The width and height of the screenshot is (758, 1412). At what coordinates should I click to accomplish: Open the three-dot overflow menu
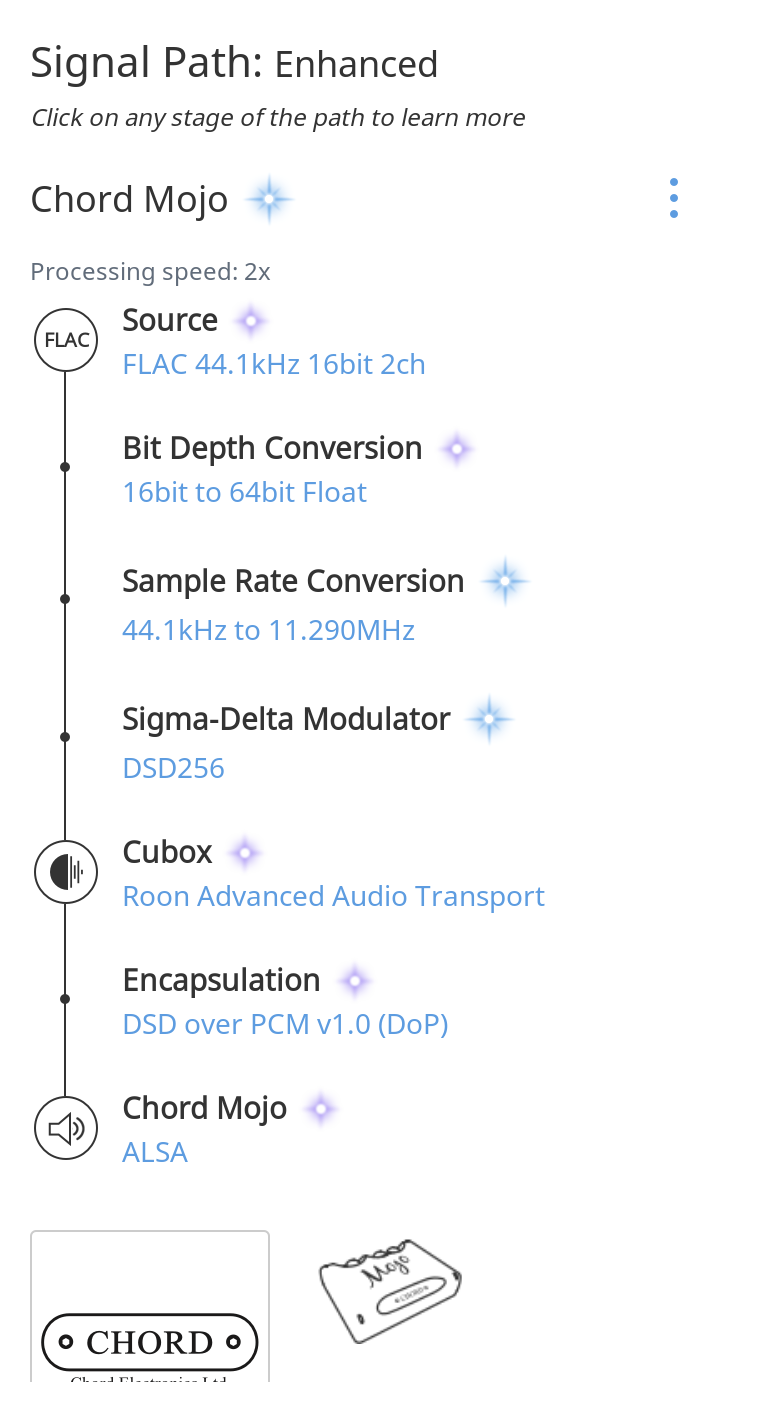coord(674,198)
